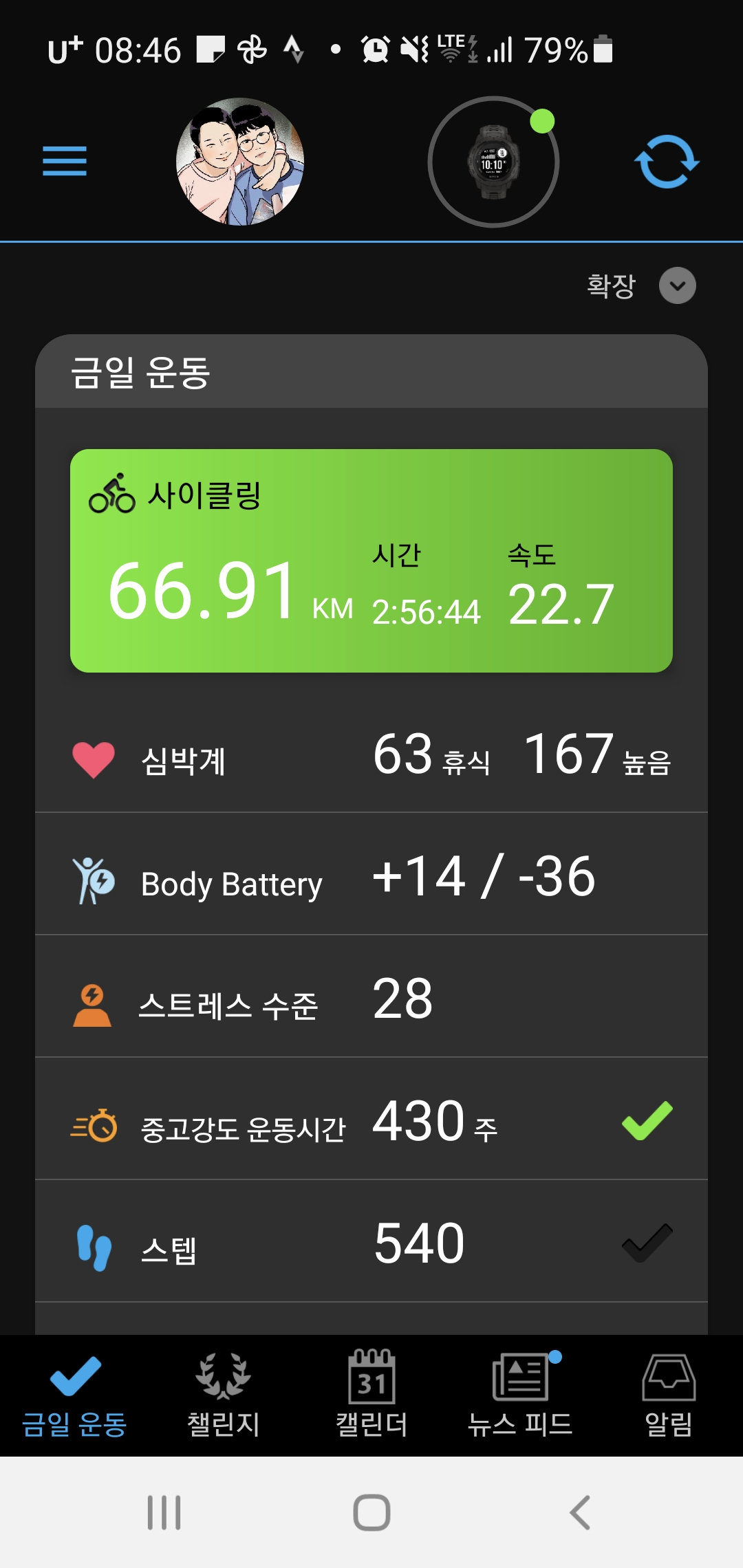Sync data with the refresh icon
Image resolution: width=743 pixels, height=1568 pixels.
pos(667,162)
